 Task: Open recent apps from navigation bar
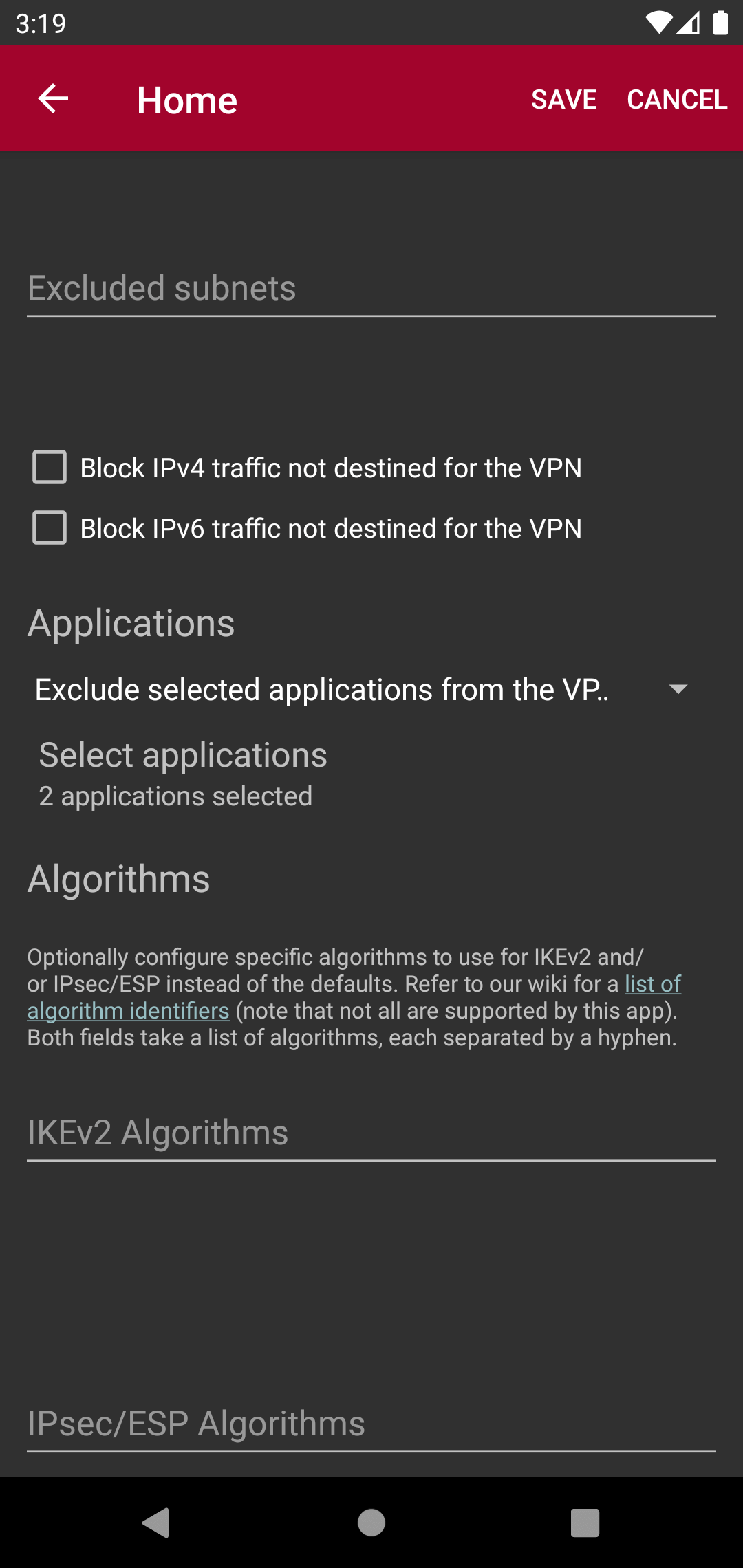click(585, 1523)
